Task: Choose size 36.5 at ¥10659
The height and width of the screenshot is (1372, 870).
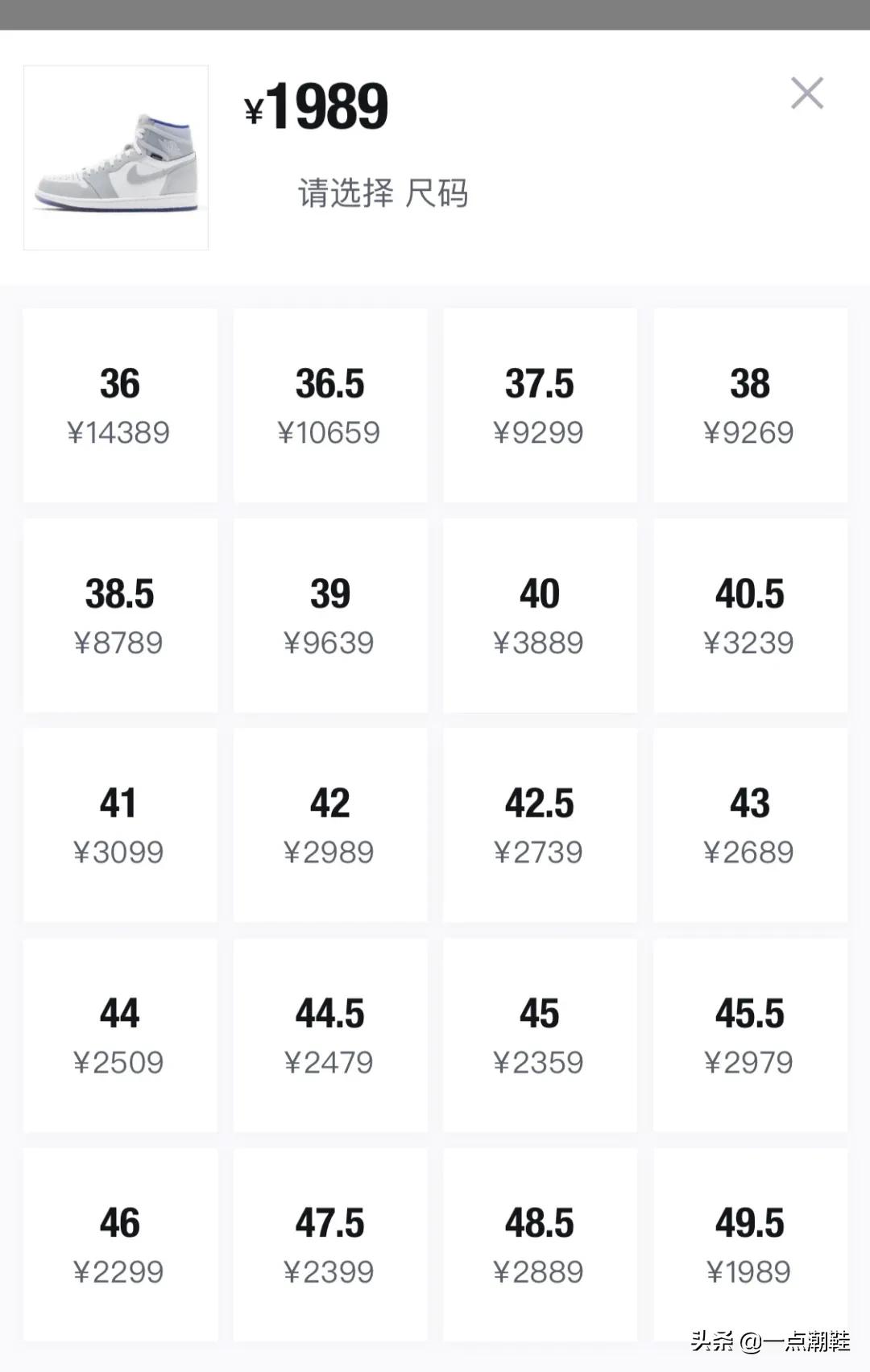Action: click(330, 406)
